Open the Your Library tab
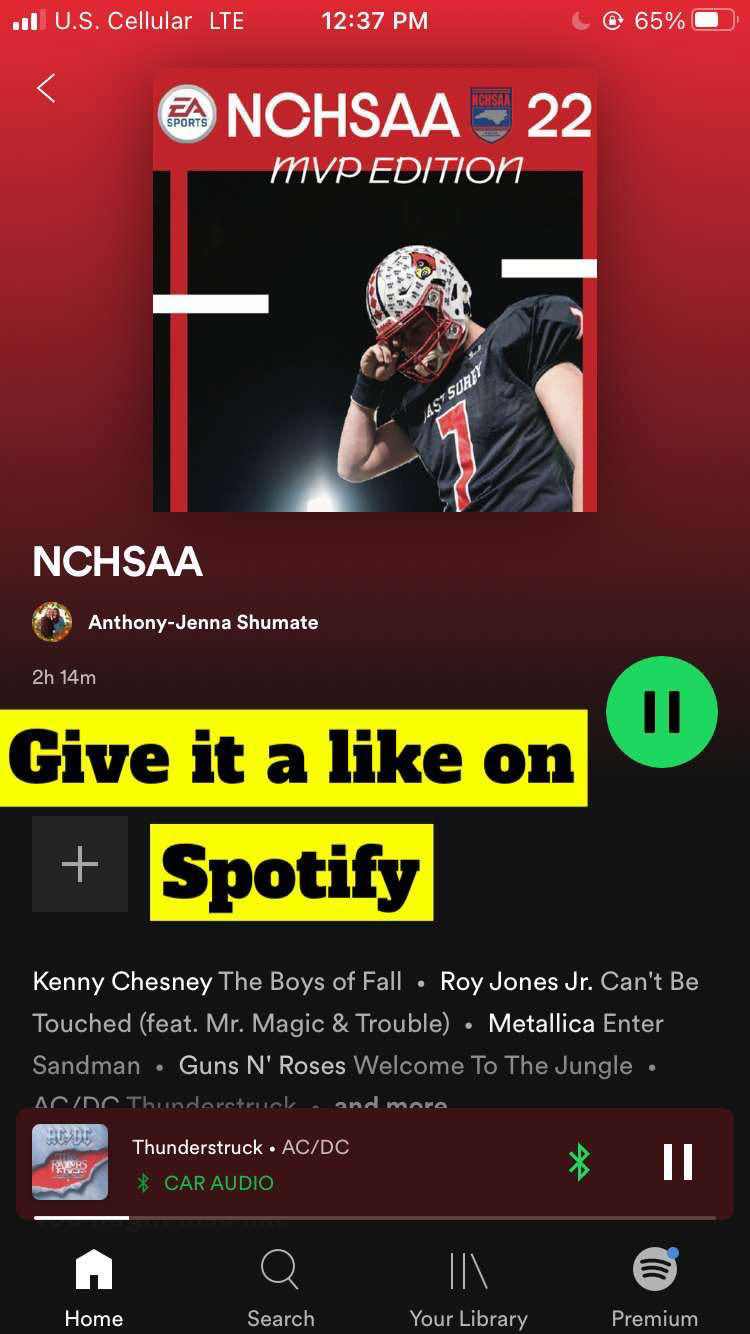 (468, 1289)
